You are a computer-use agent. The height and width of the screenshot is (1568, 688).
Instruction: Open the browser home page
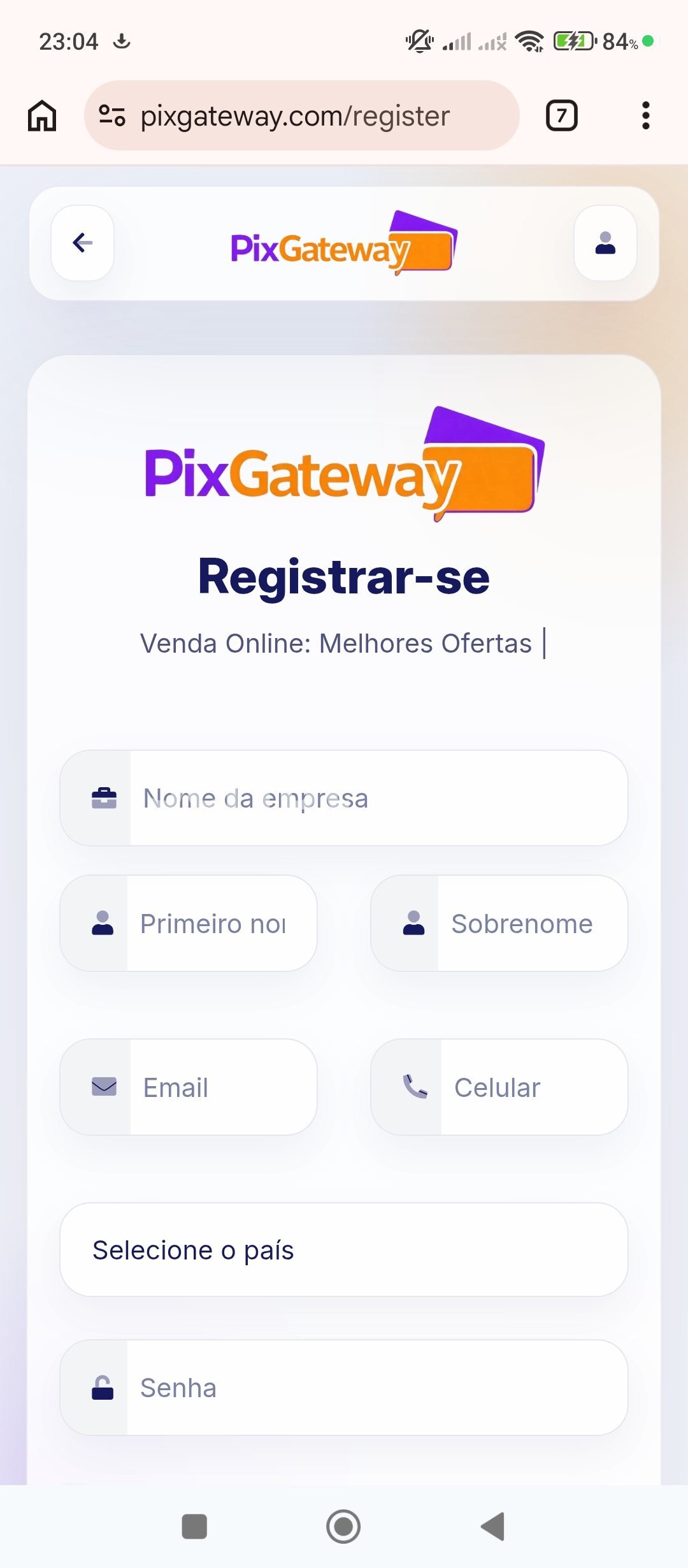pos(42,116)
